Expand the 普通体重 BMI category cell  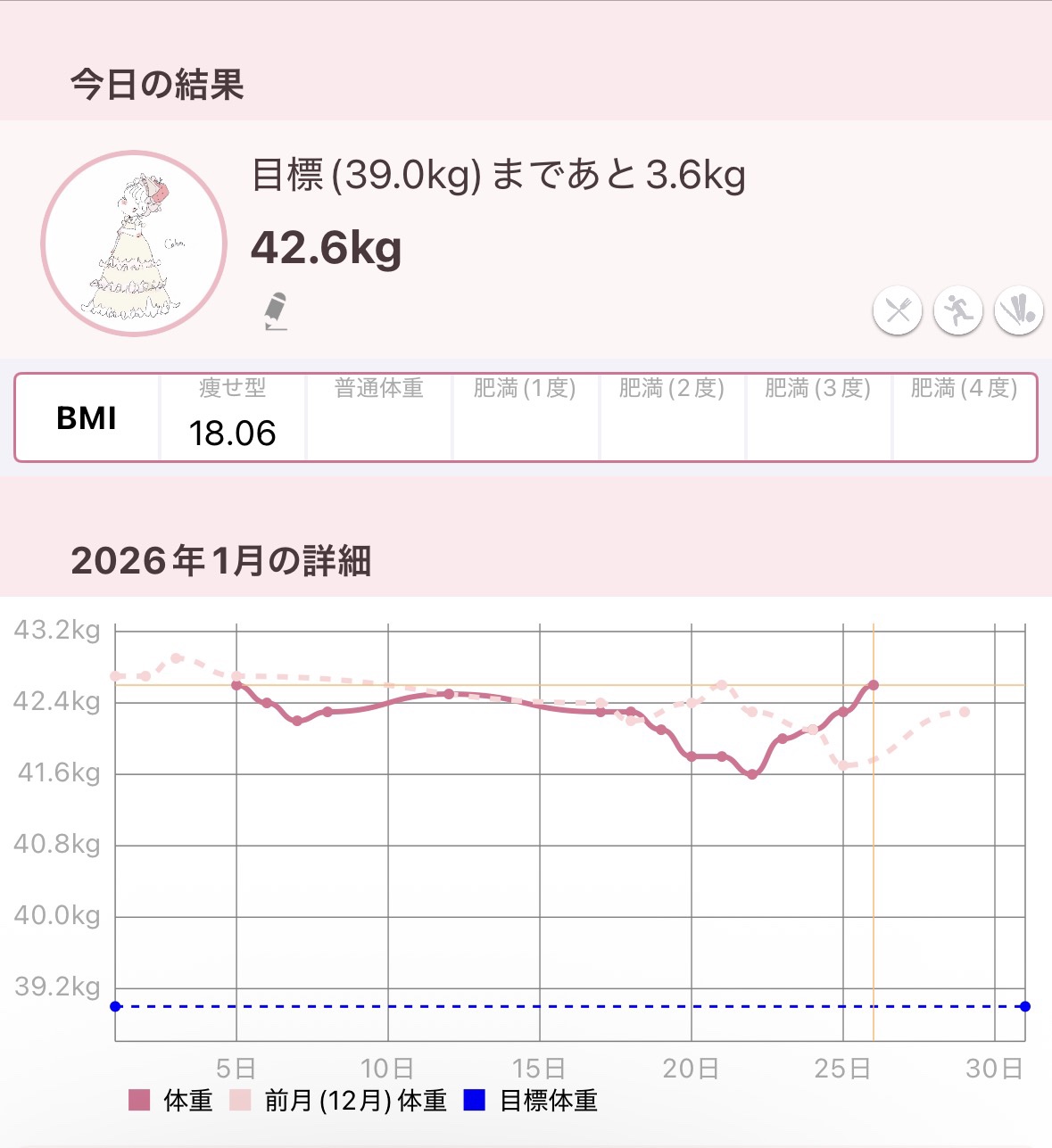[x=378, y=417]
